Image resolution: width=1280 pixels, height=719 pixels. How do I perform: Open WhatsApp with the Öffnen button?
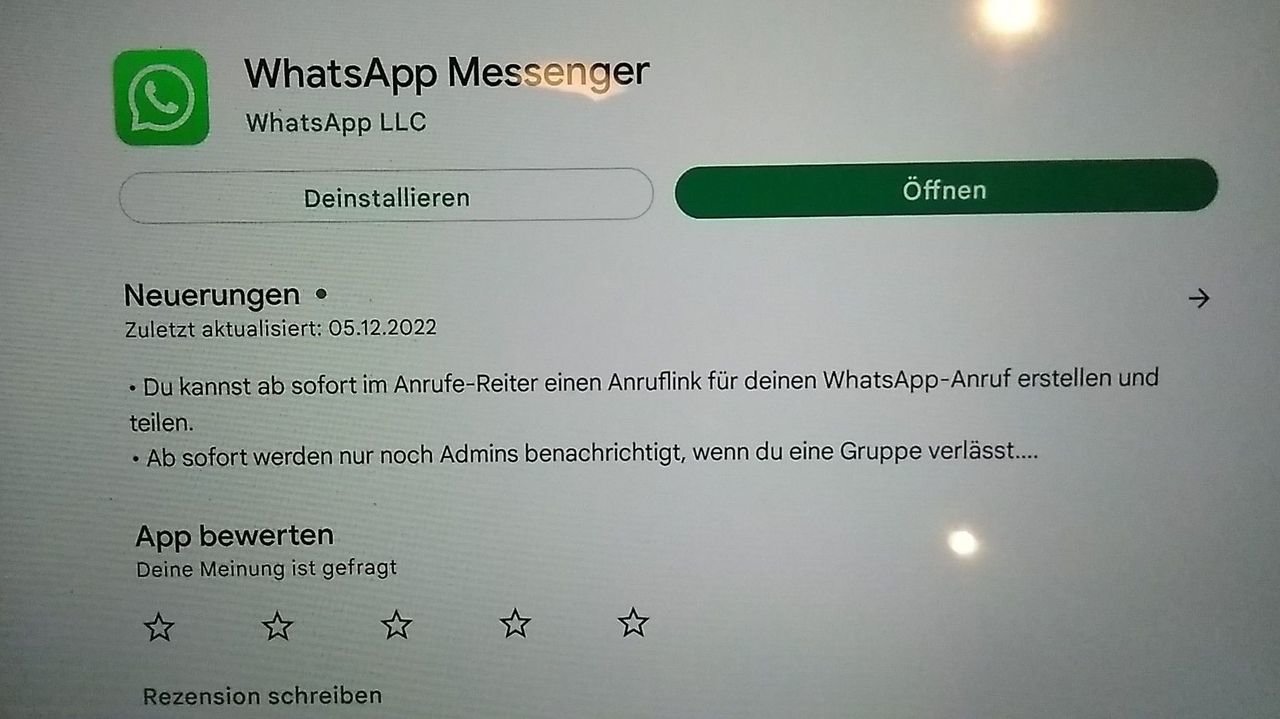945,189
